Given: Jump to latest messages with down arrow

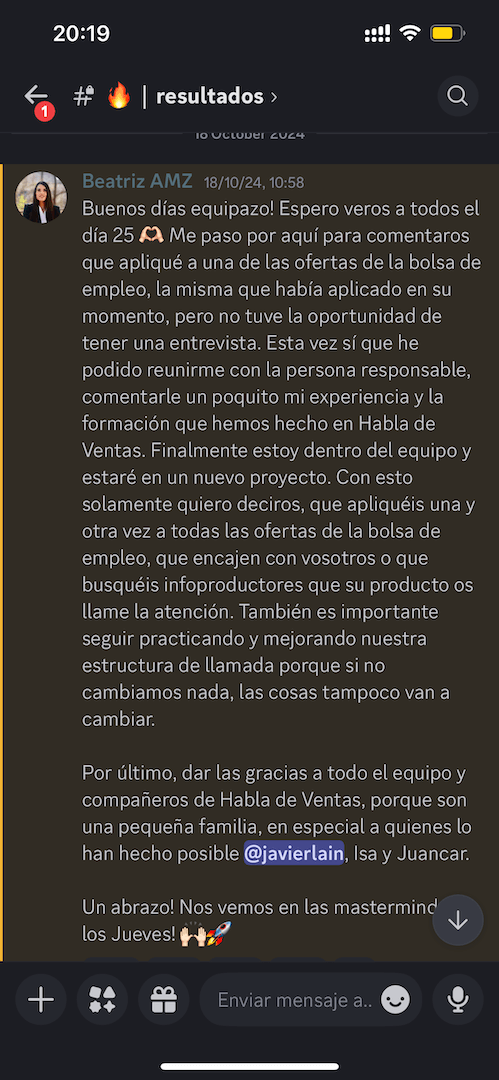Looking at the screenshot, I should click(x=458, y=920).
